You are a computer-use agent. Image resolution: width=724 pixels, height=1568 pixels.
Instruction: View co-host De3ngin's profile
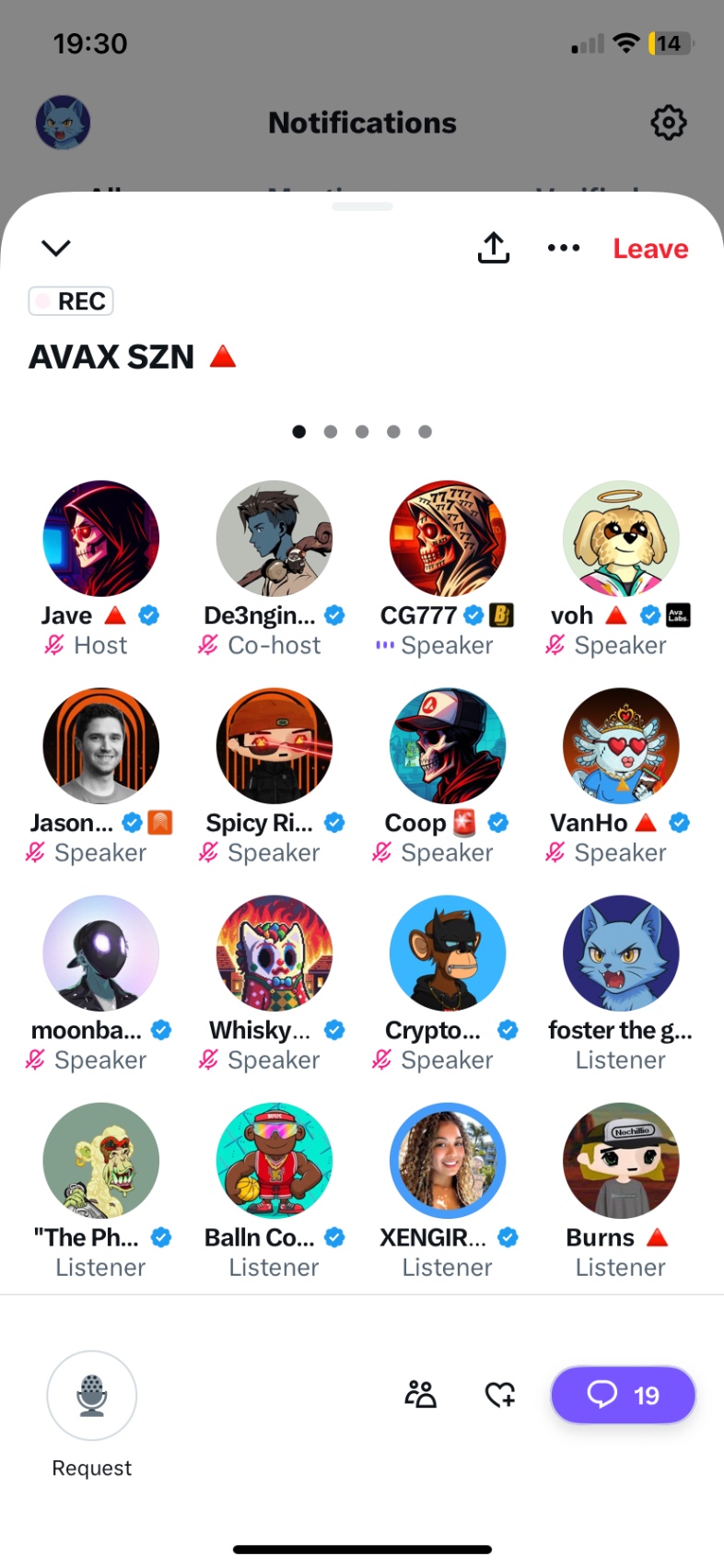274,538
